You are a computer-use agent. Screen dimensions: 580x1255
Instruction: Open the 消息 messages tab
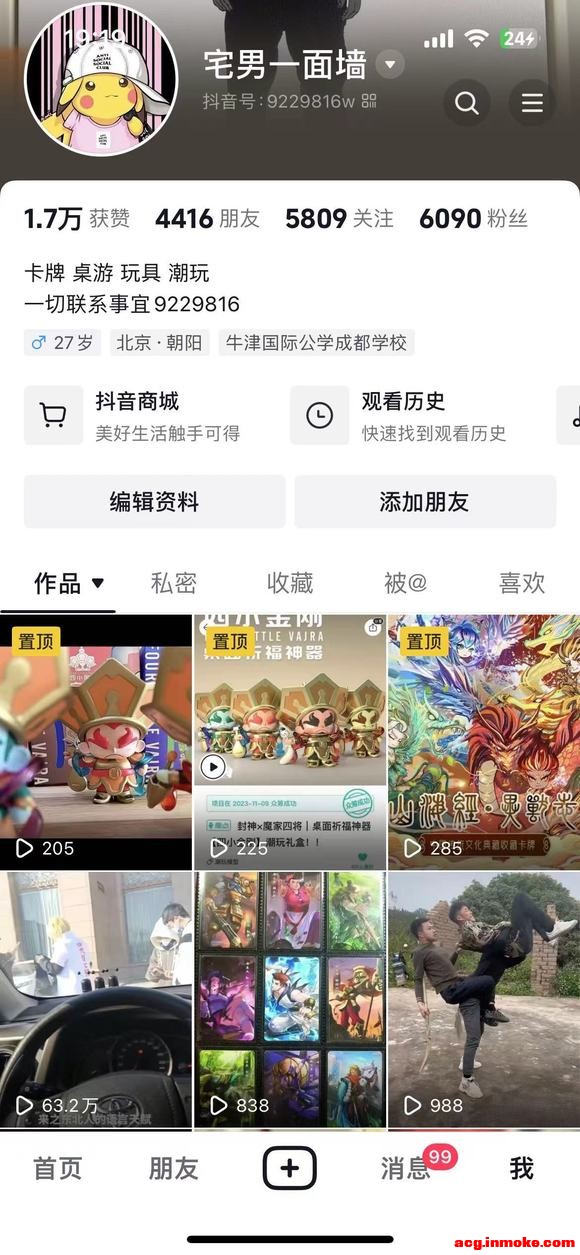[x=406, y=1168]
